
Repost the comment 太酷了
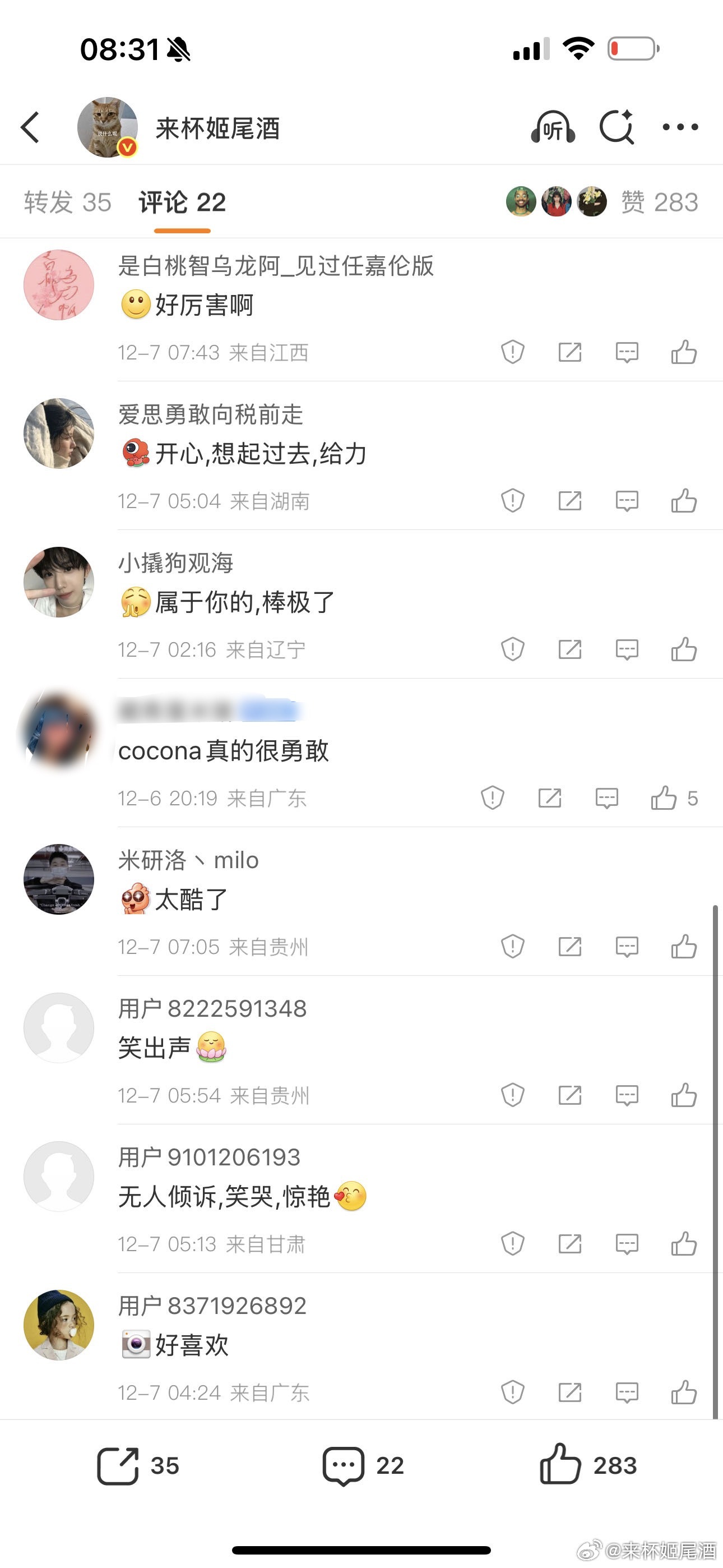[x=569, y=947]
